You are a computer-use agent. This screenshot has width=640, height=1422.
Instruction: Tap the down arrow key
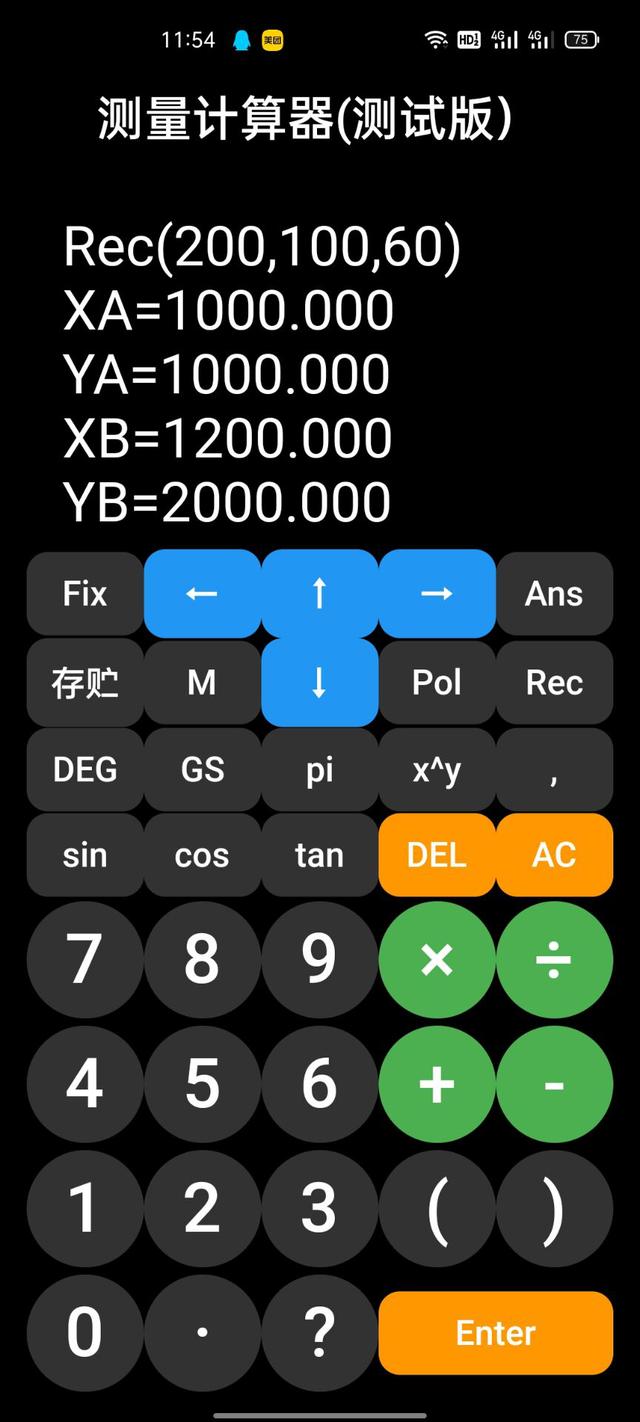pos(319,682)
